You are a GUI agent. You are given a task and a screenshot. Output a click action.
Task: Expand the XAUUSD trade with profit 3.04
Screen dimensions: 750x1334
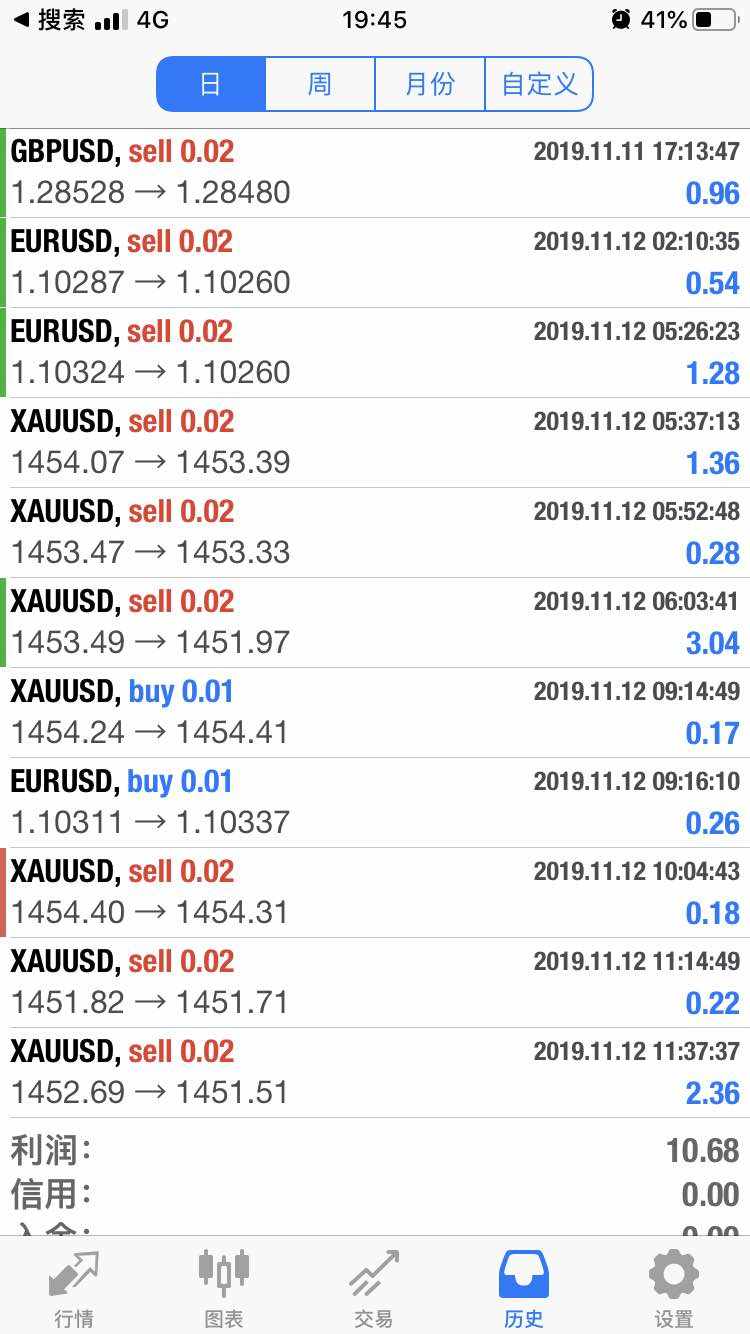coord(375,623)
